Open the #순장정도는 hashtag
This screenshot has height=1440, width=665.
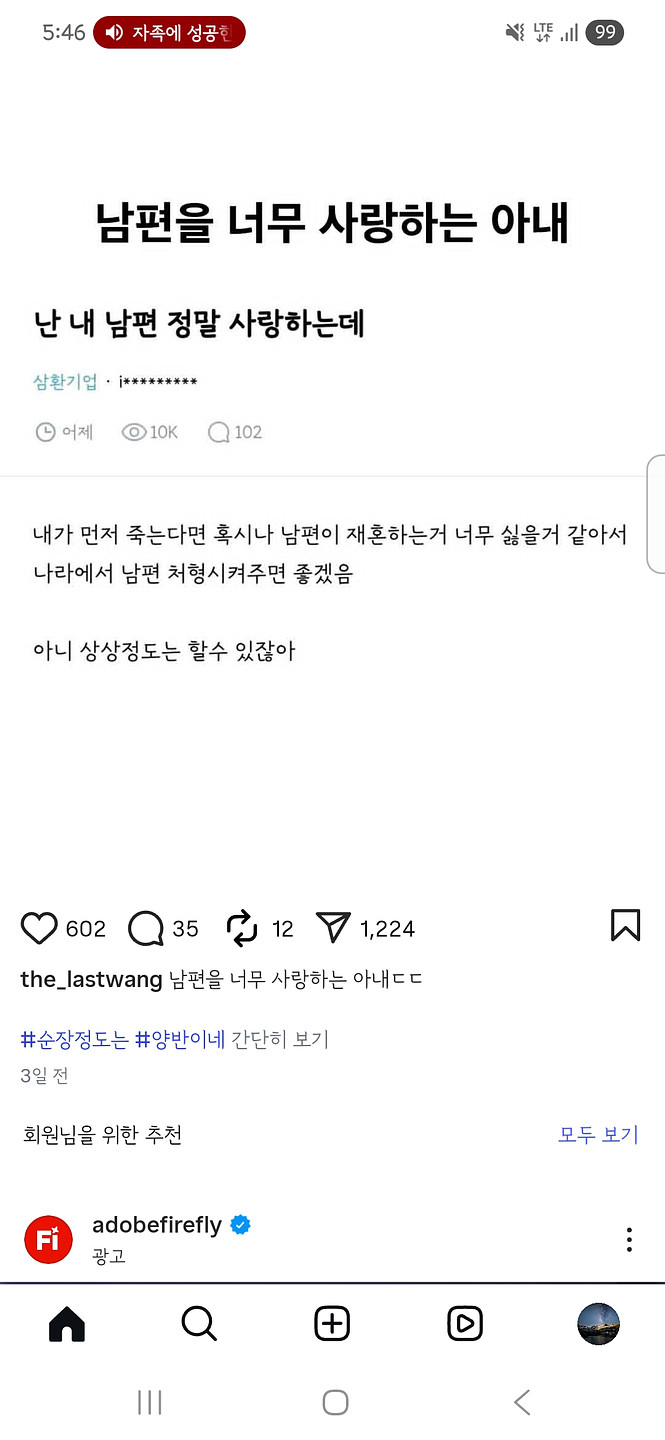pos(75,1040)
